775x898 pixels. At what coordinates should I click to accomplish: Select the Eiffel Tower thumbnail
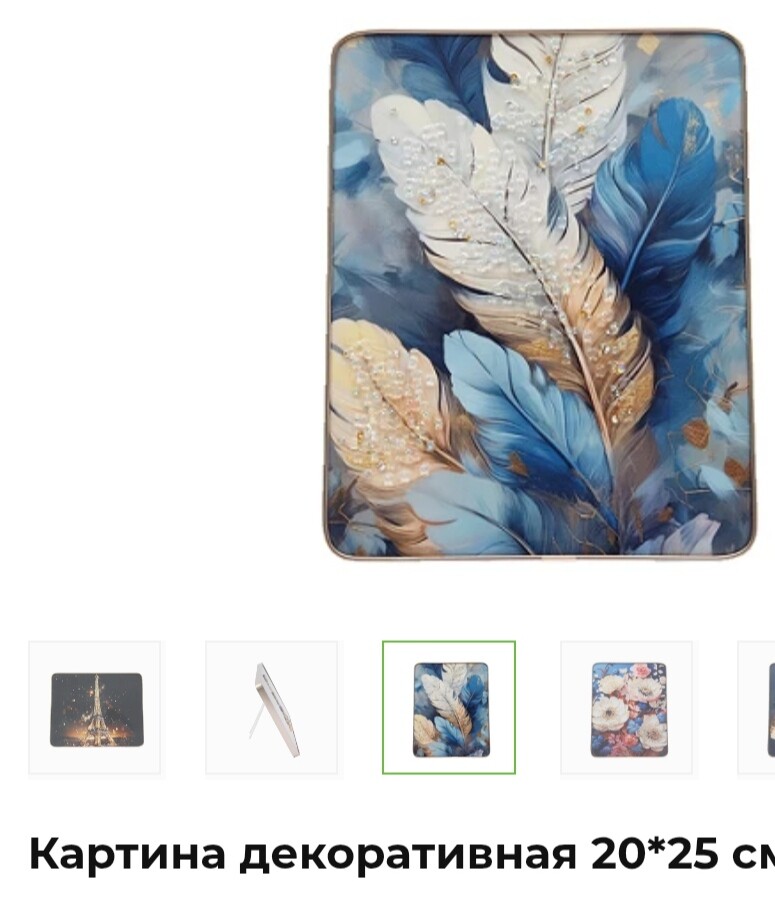click(96, 708)
